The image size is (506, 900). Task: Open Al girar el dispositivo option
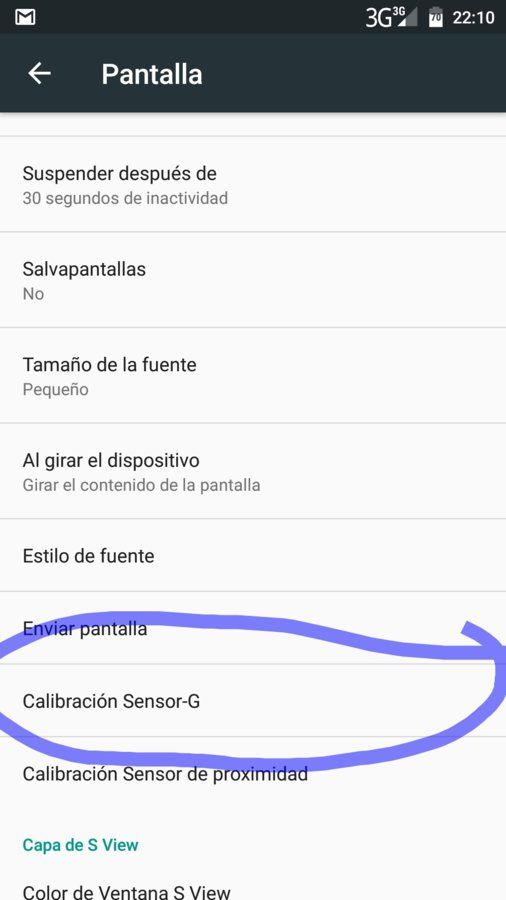(253, 471)
